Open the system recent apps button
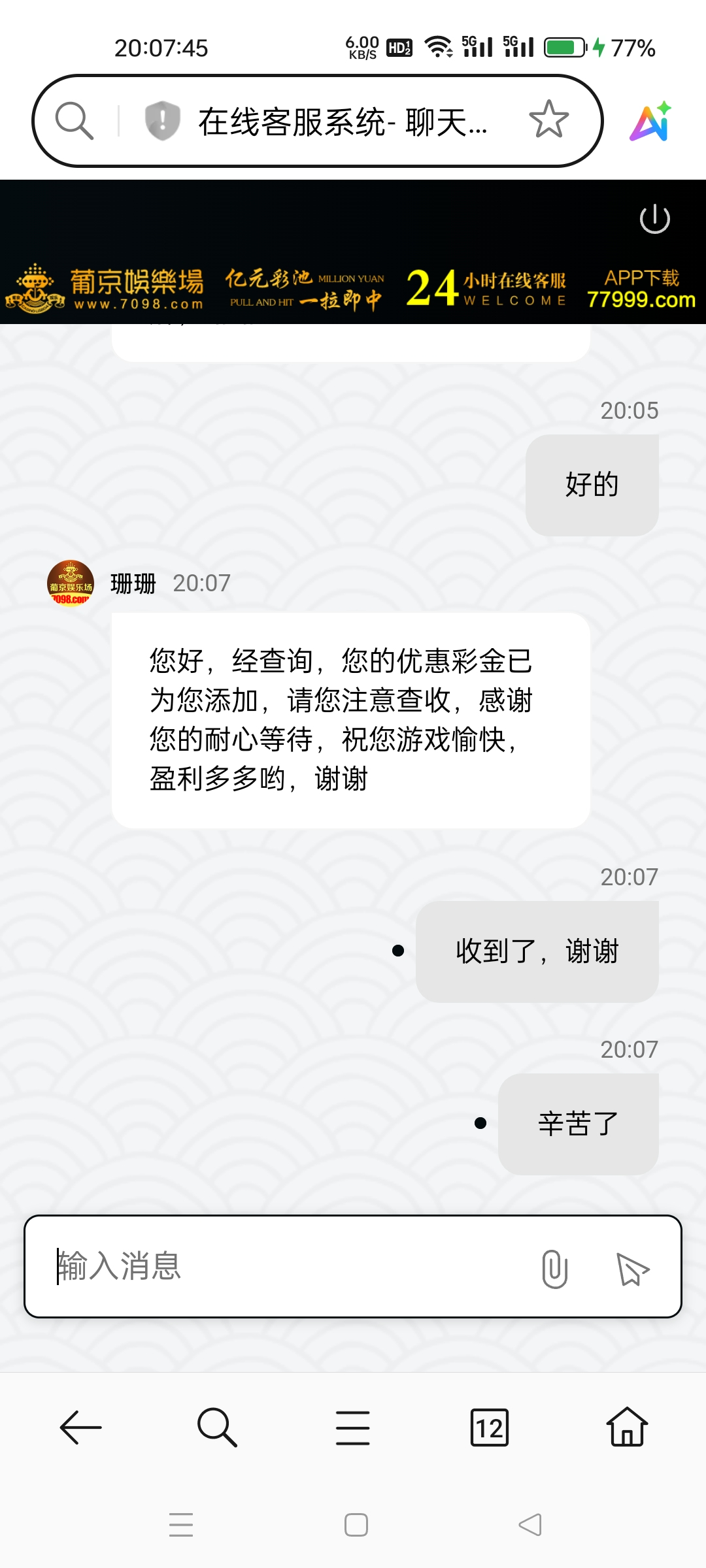The image size is (706, 1568). coord(181,1525)
